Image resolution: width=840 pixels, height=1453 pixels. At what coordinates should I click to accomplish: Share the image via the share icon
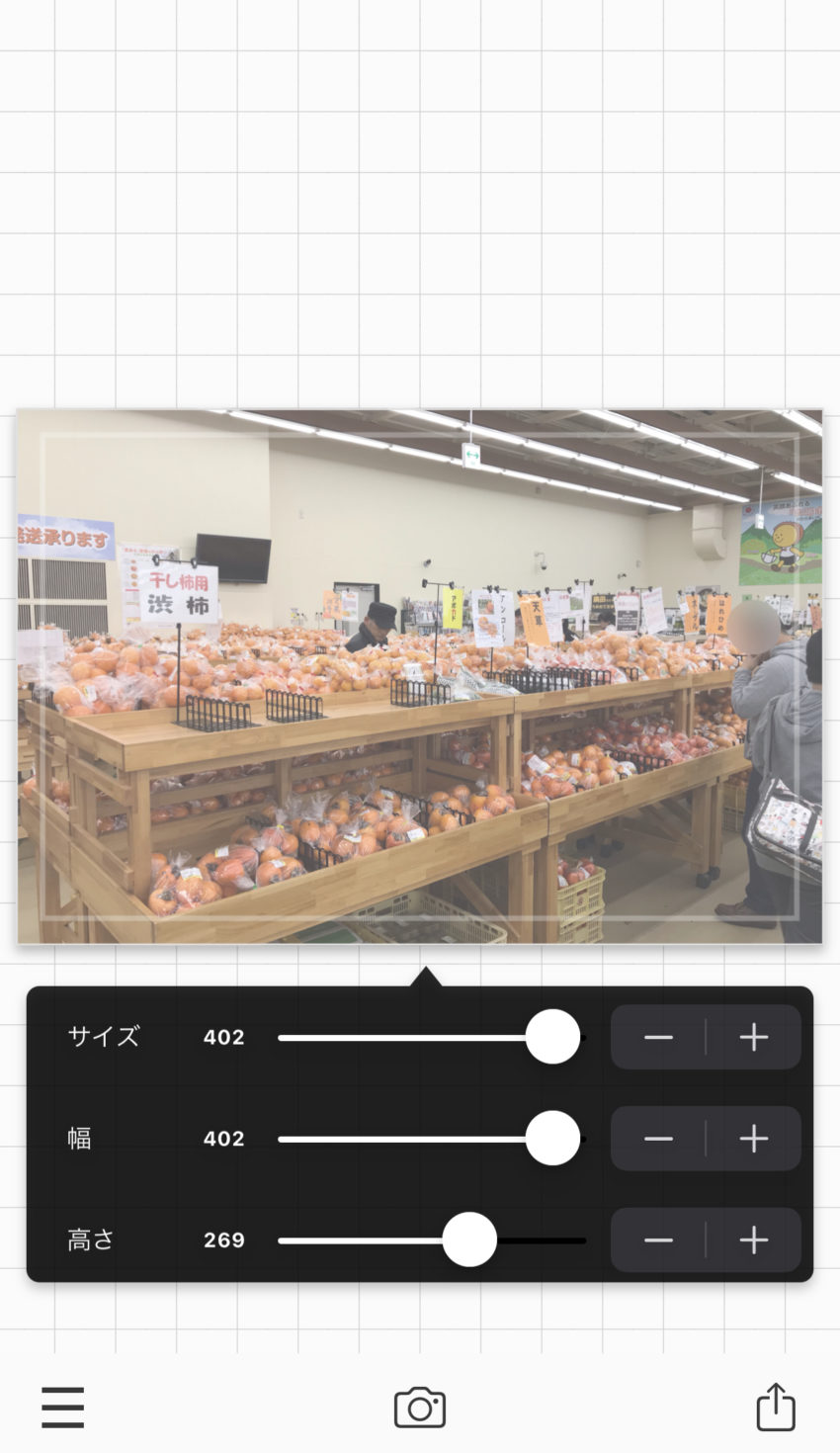coord(776,1406)
